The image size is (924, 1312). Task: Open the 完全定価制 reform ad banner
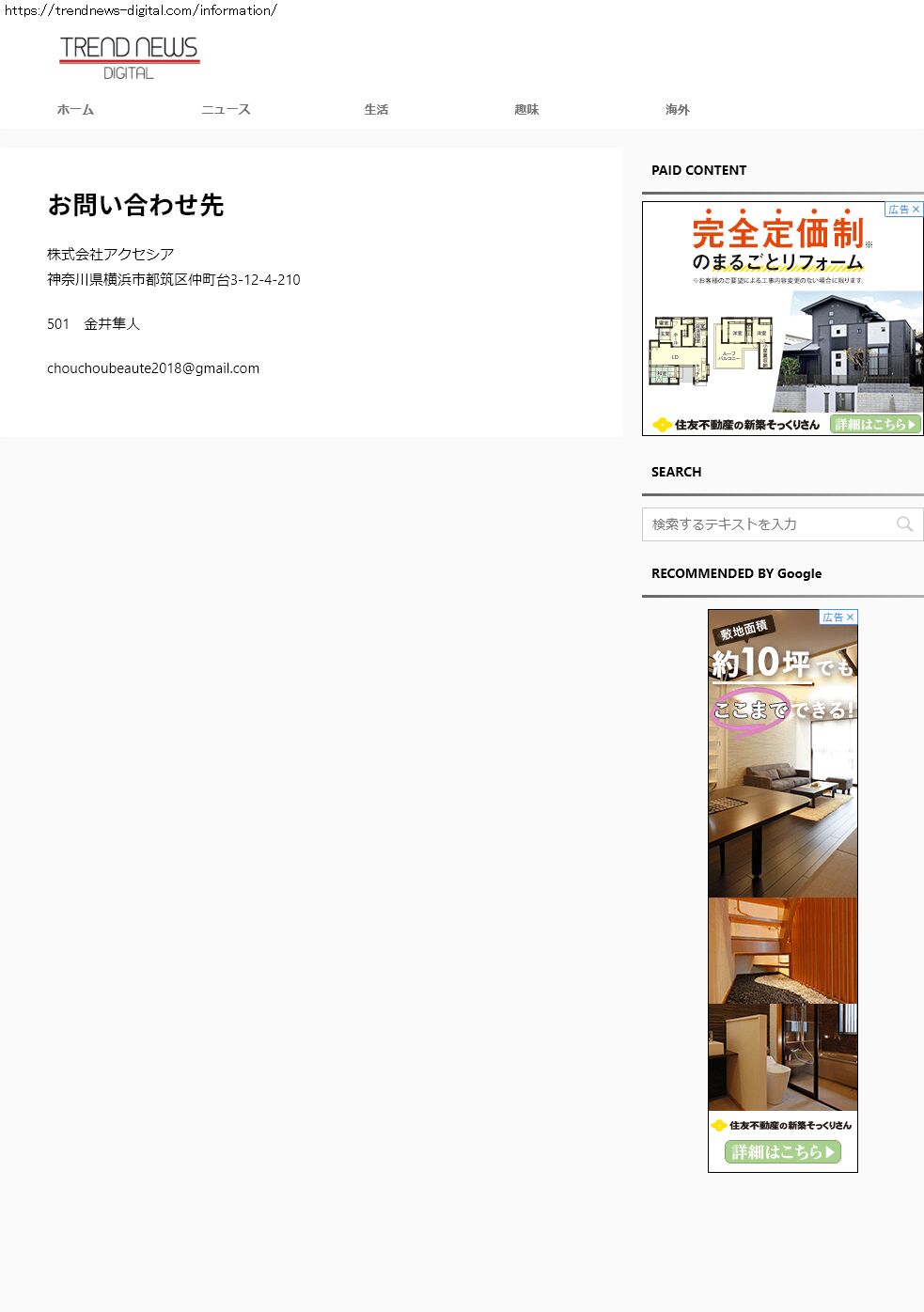pos(782,320)
